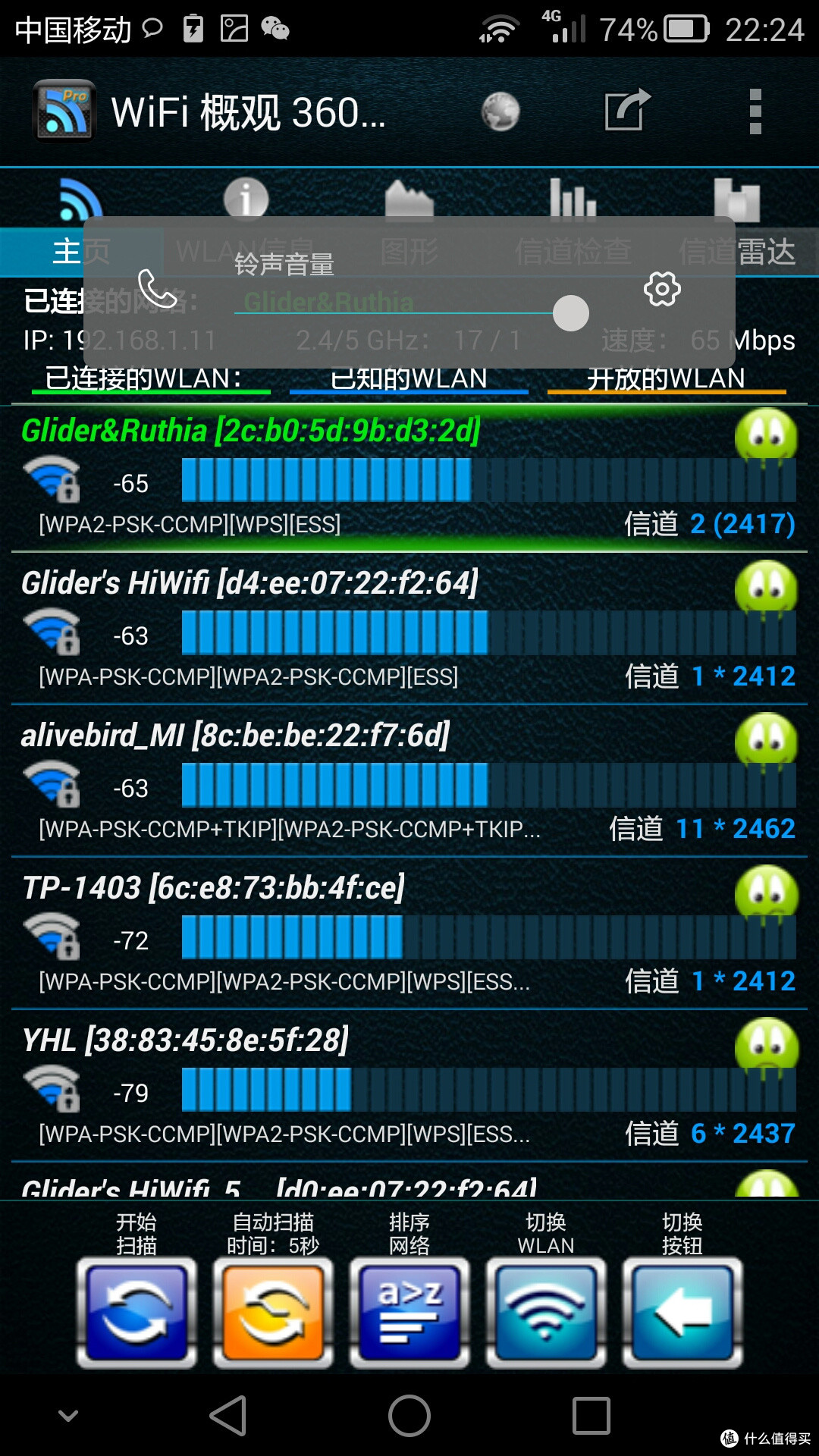The height and width of the screenshot is (1456, 819).
Task: Open the TP-1403 network entry
Action: tap(409, 934)
